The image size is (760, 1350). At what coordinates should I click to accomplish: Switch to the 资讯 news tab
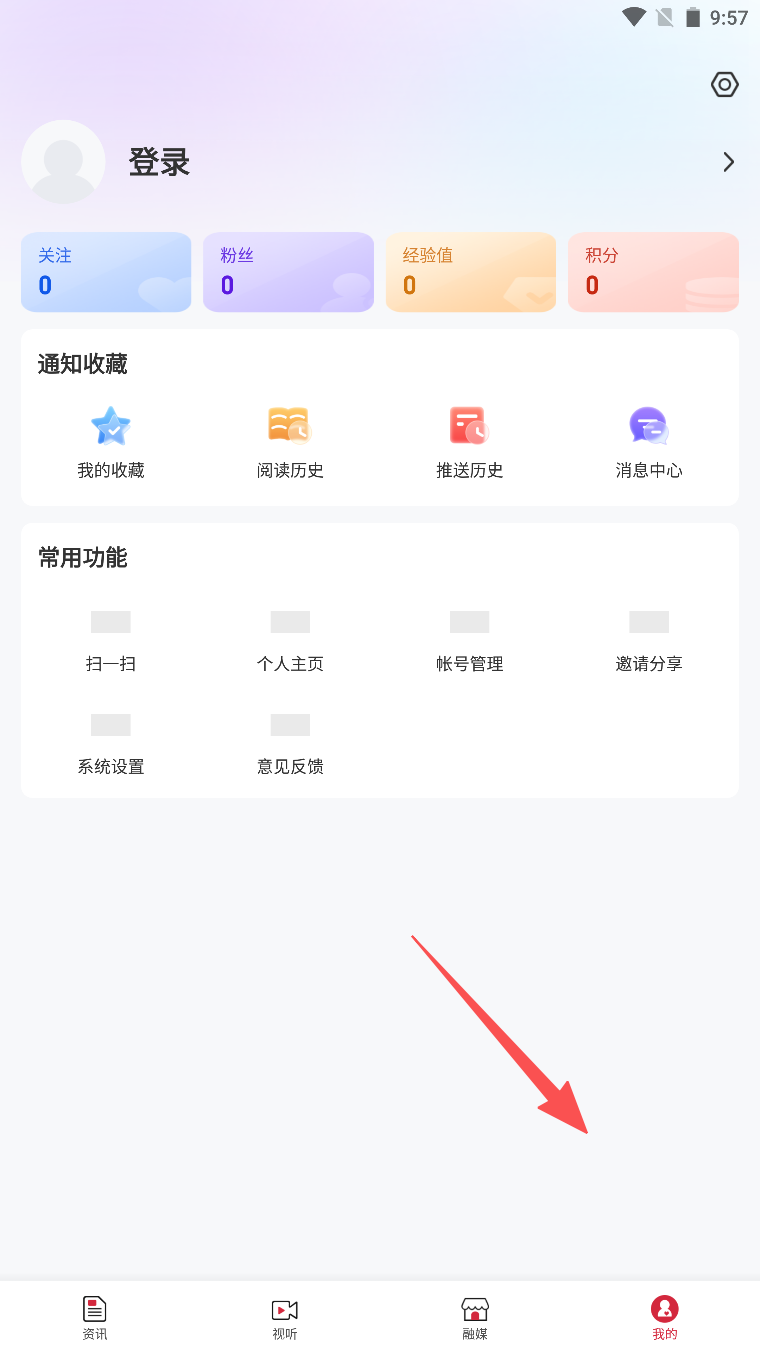click(95, 1317)
